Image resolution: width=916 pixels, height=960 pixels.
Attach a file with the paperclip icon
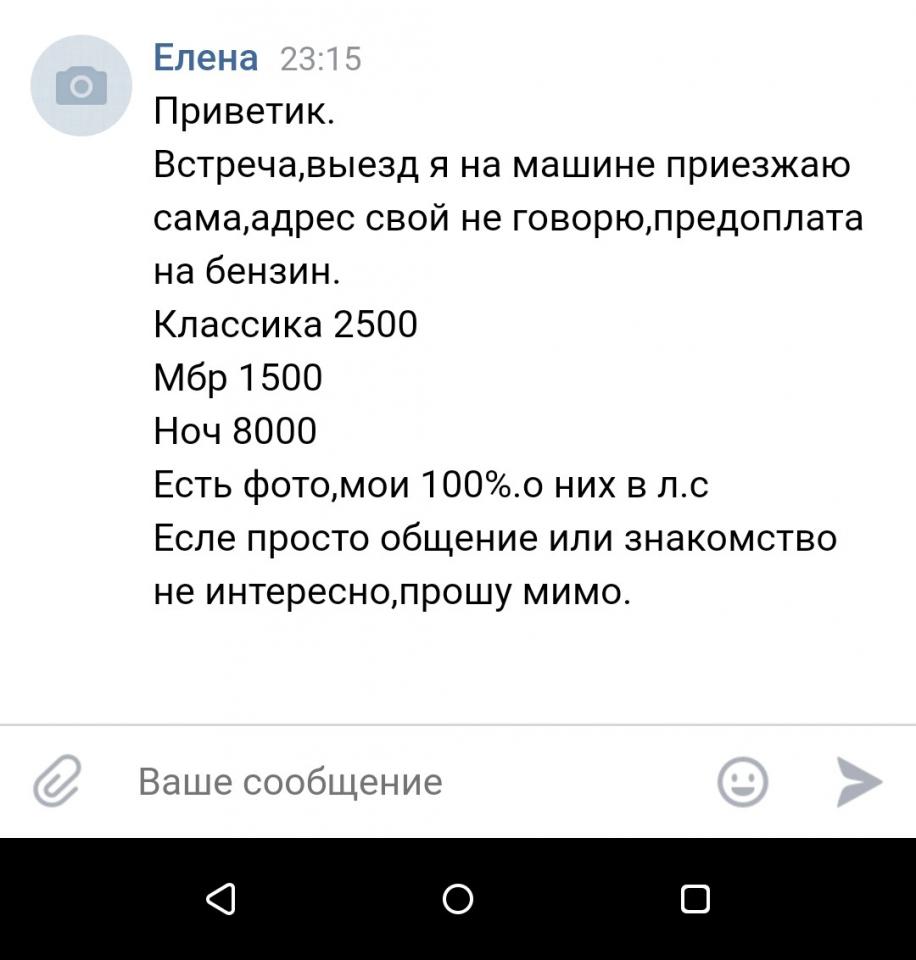56,781
